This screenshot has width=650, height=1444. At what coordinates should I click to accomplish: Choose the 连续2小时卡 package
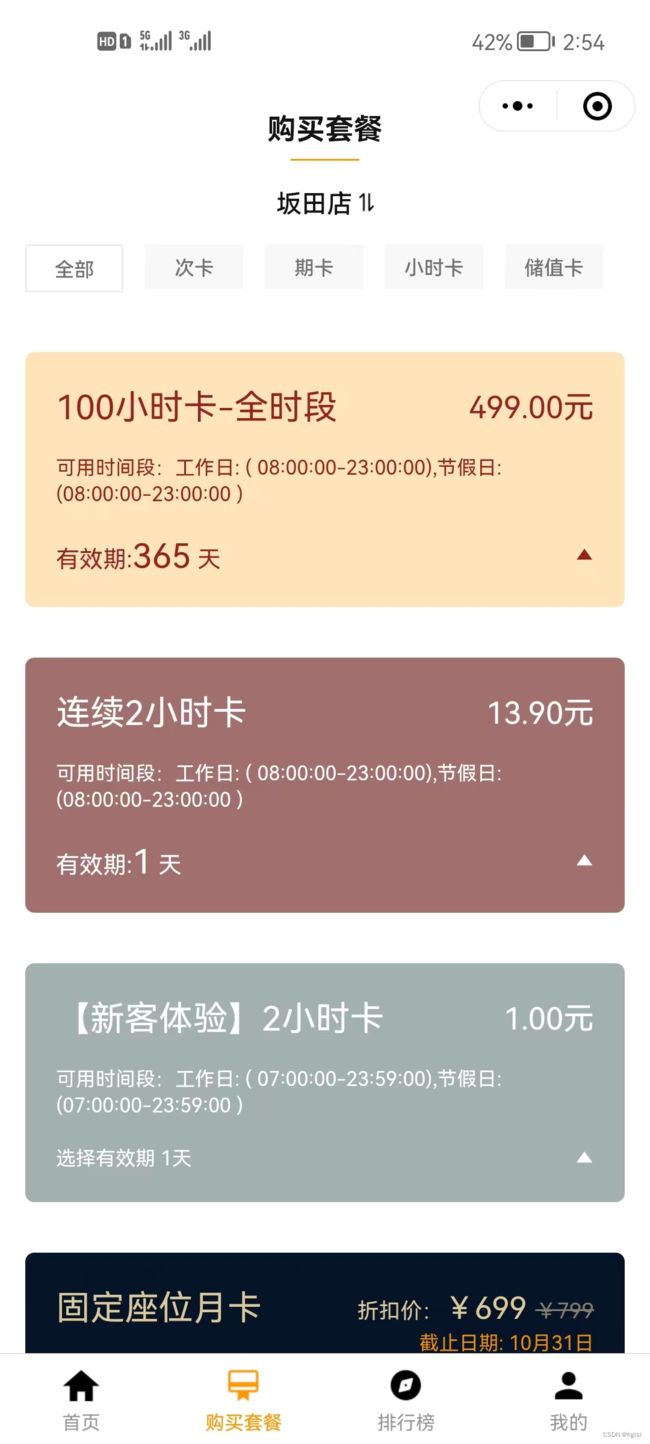(325, 785)
